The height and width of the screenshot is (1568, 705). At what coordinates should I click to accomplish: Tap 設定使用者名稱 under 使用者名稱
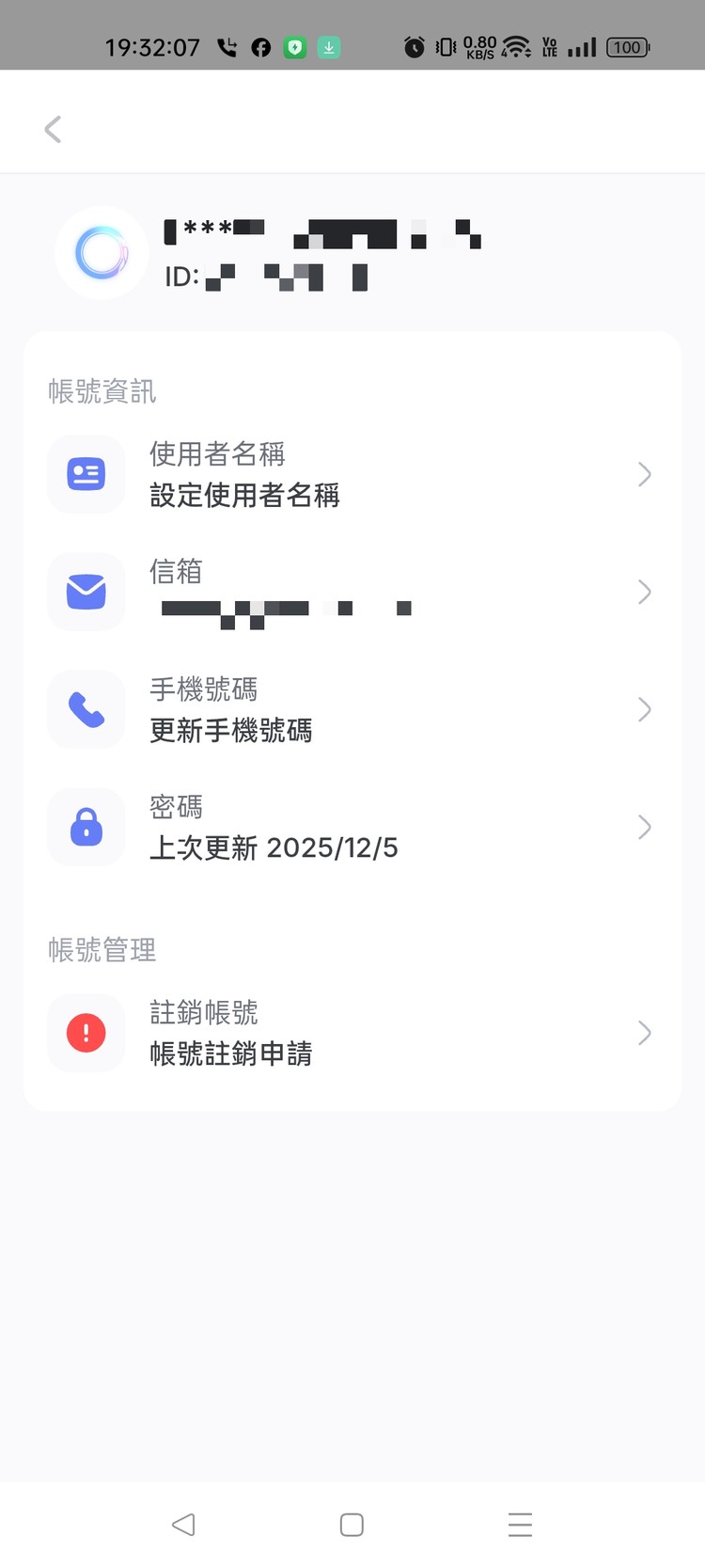[x=244, y=496]
